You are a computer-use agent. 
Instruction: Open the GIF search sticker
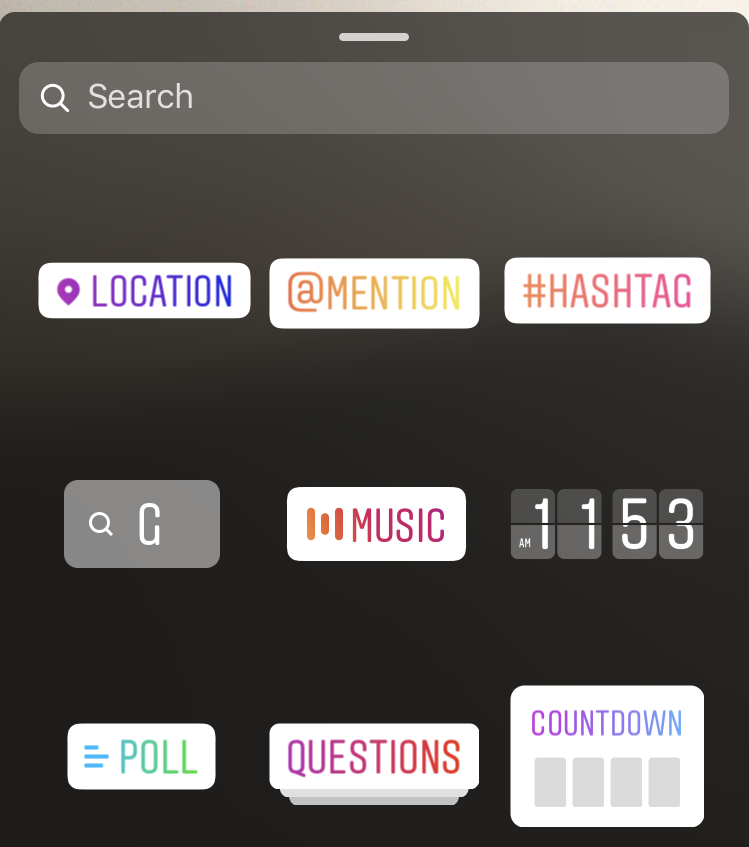(142, 524)
